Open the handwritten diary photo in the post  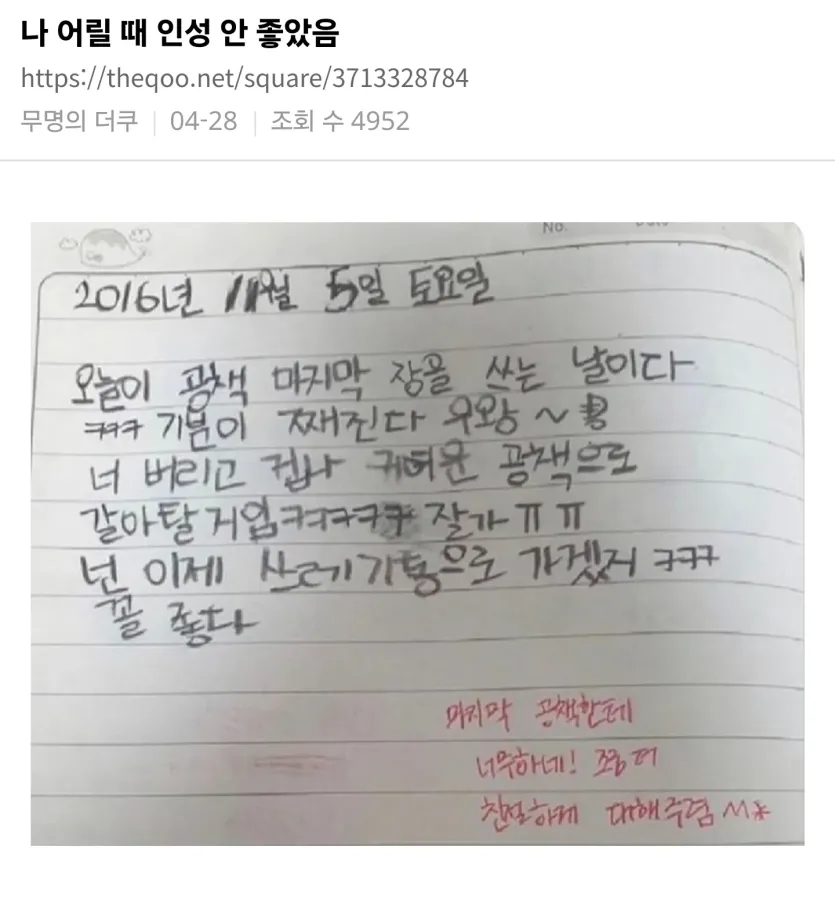click(x=417, y=532)
